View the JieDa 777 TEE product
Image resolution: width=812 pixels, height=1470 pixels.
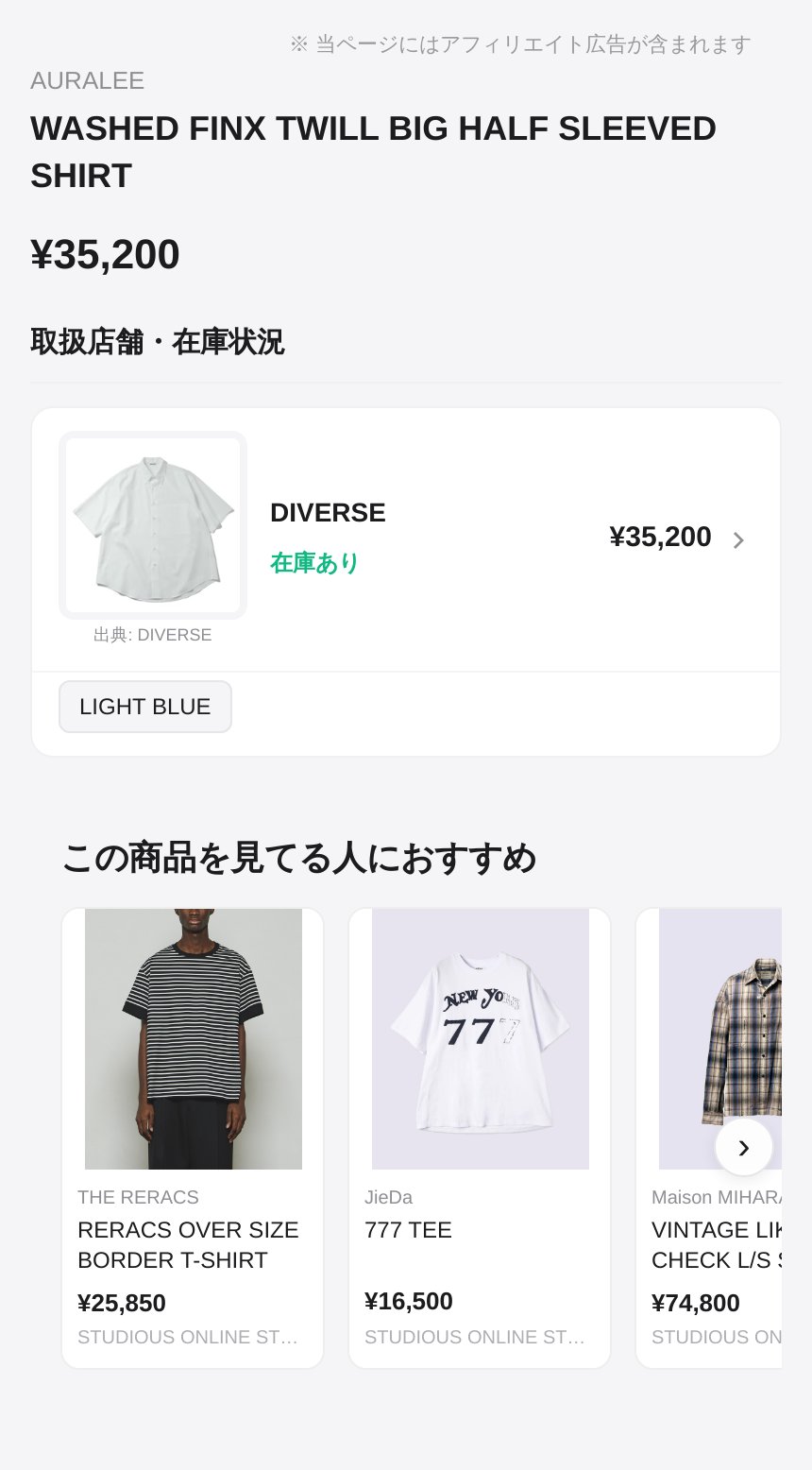coord(480,1137)
